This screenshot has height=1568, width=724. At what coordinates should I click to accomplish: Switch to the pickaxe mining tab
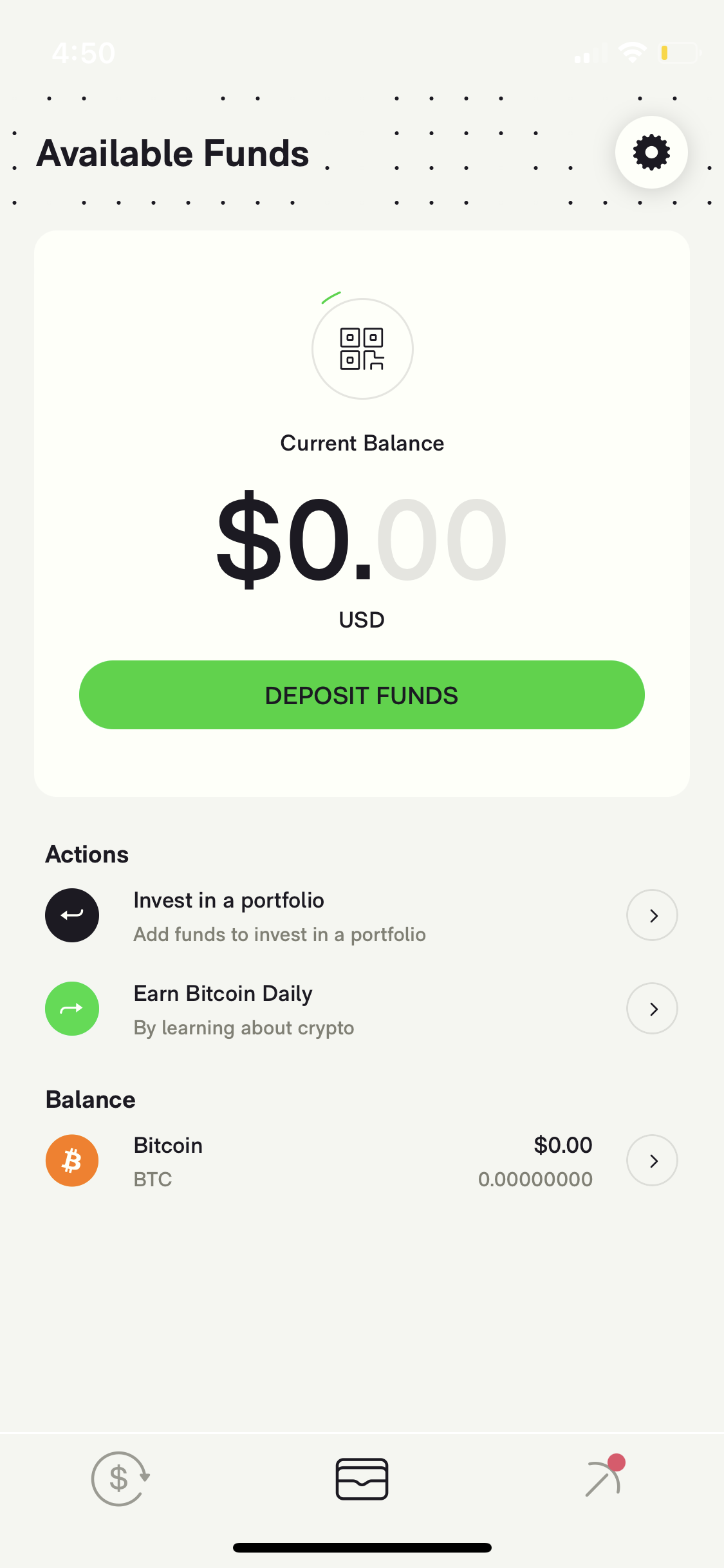(x=604, y=1477)
